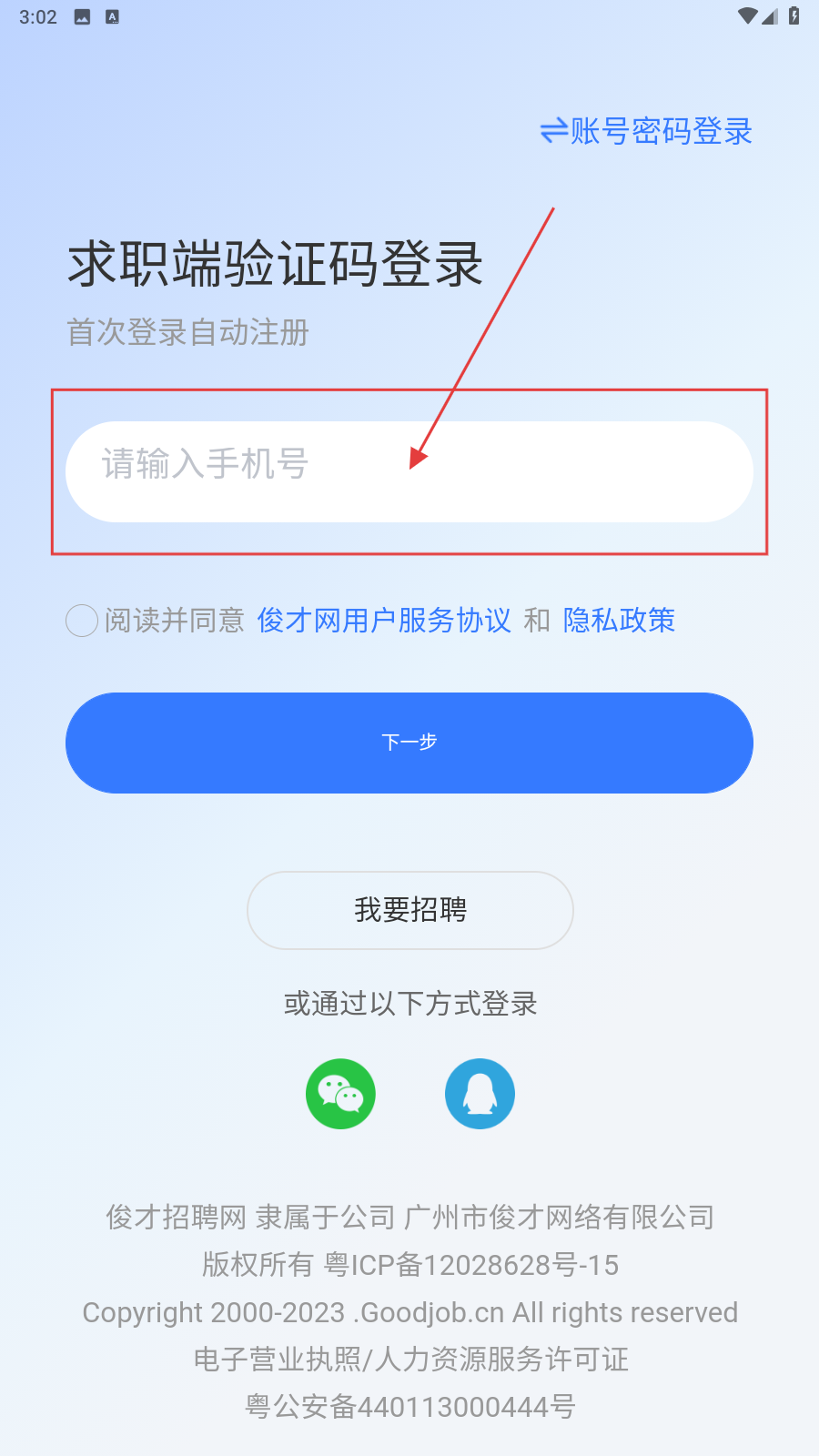The width and height of the screenshot is (819, 1456).
Task: Check the 阅读并同意 agreement checkbox
Action: (82, 621)
